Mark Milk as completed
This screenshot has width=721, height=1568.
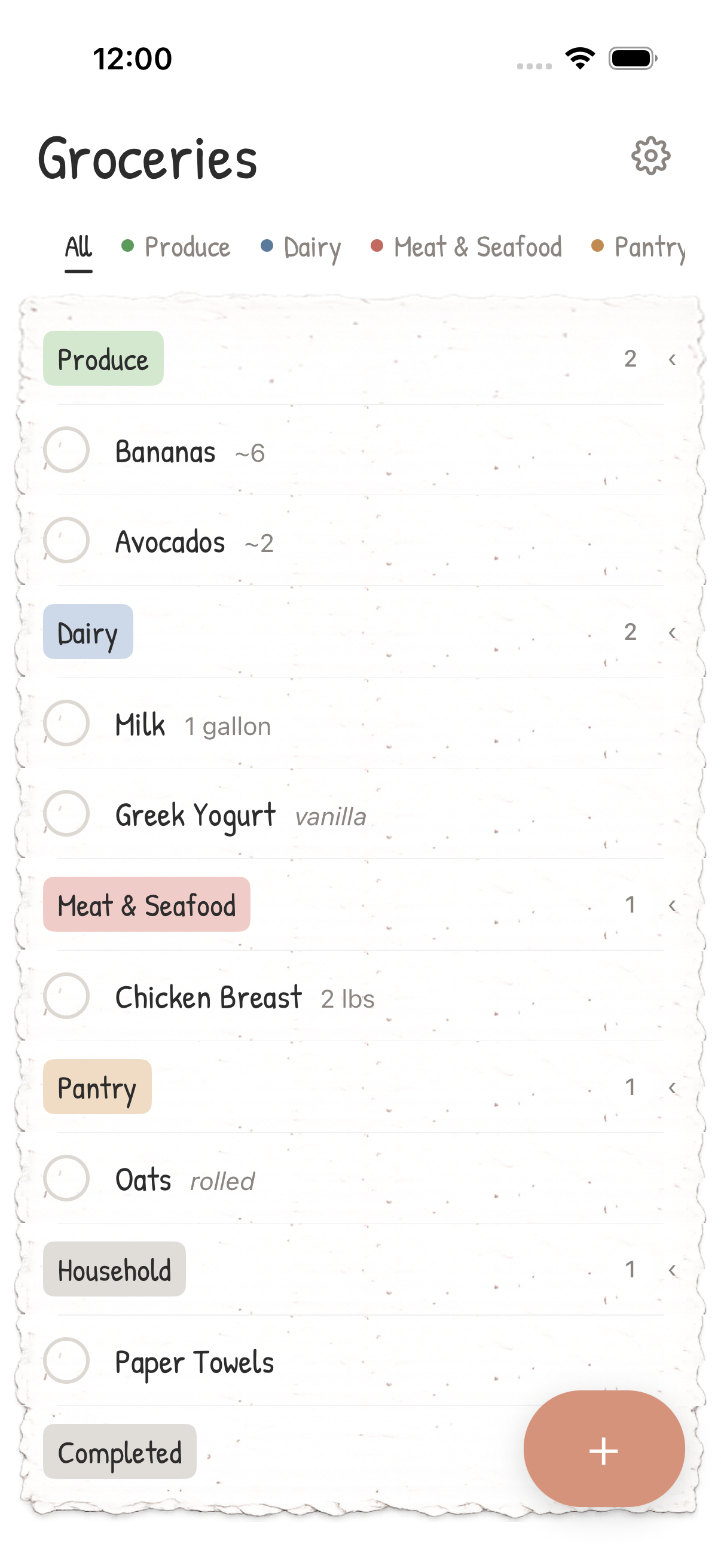(67, 723)
